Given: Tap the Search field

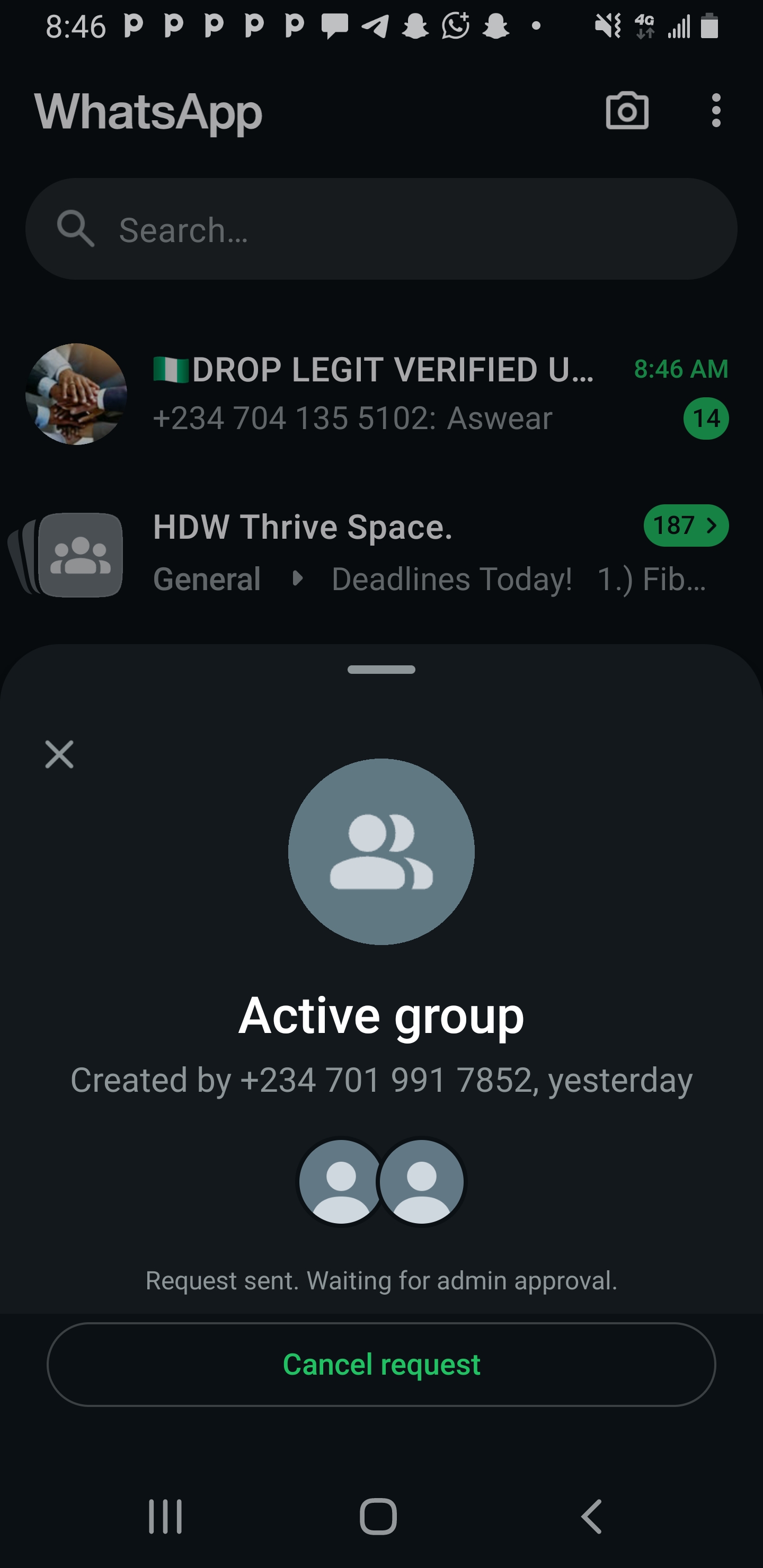Looking at the screenshot, I should pyautogui.click(x=381, y=229).
